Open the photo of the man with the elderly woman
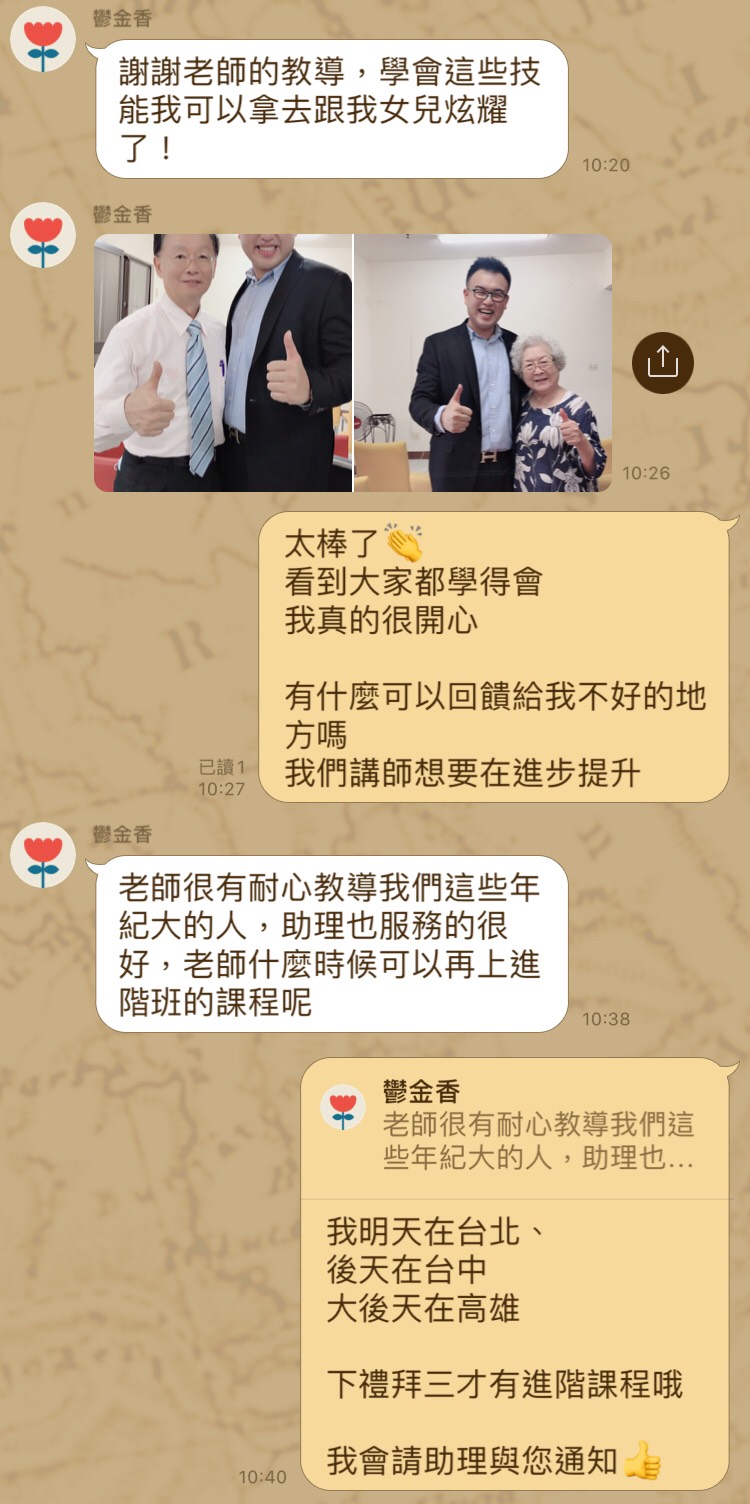Viewport: 750px width, 1504px height. click(x=483, y=363)
